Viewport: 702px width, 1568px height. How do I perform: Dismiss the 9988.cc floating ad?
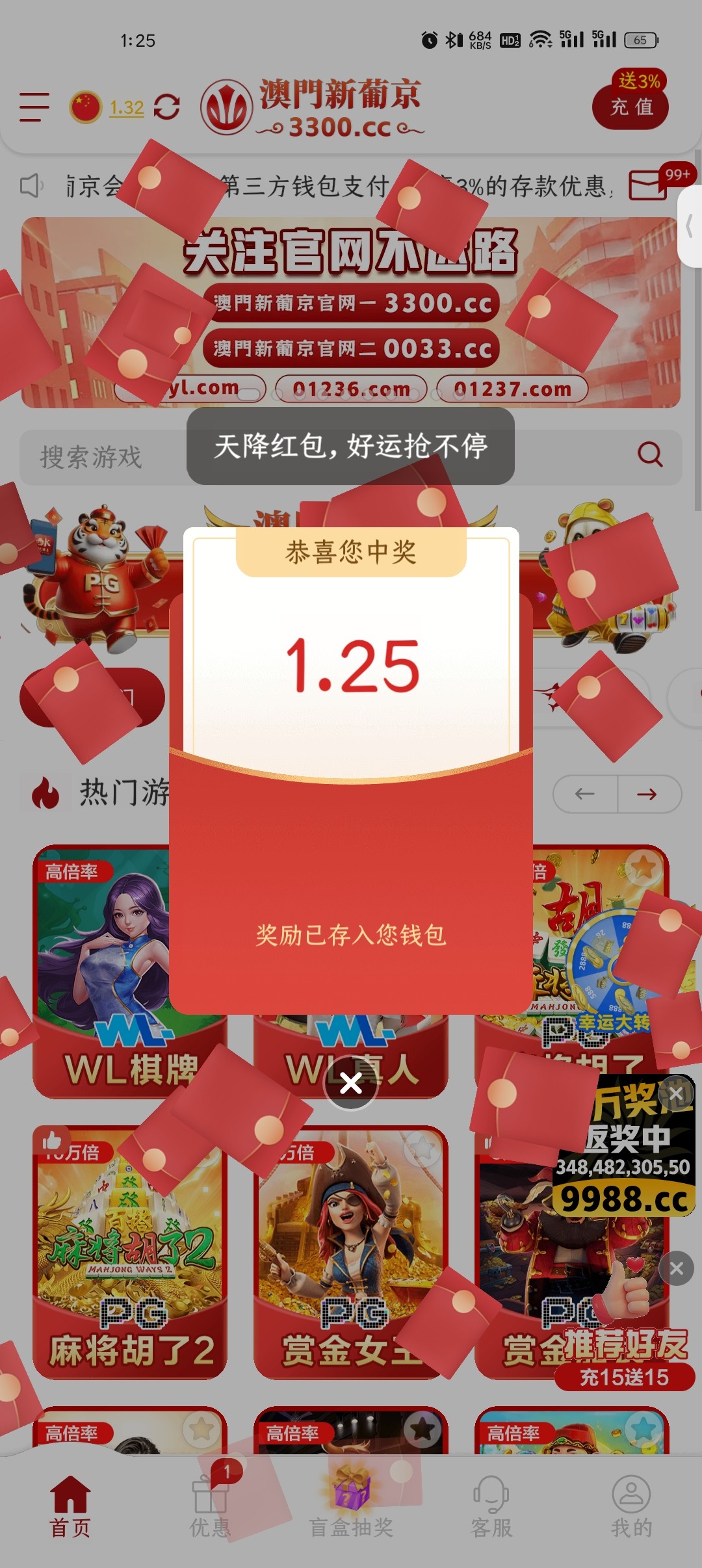676,1094
